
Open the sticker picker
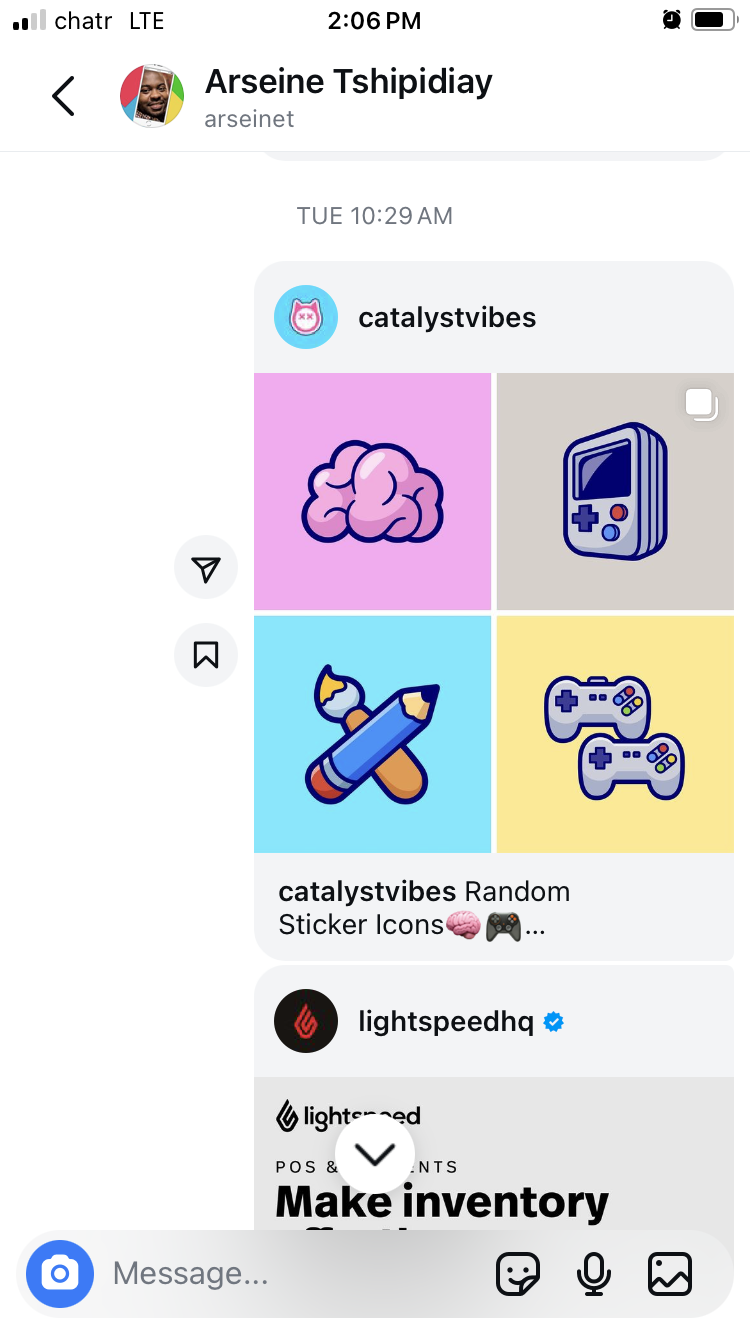[518, 1273]
